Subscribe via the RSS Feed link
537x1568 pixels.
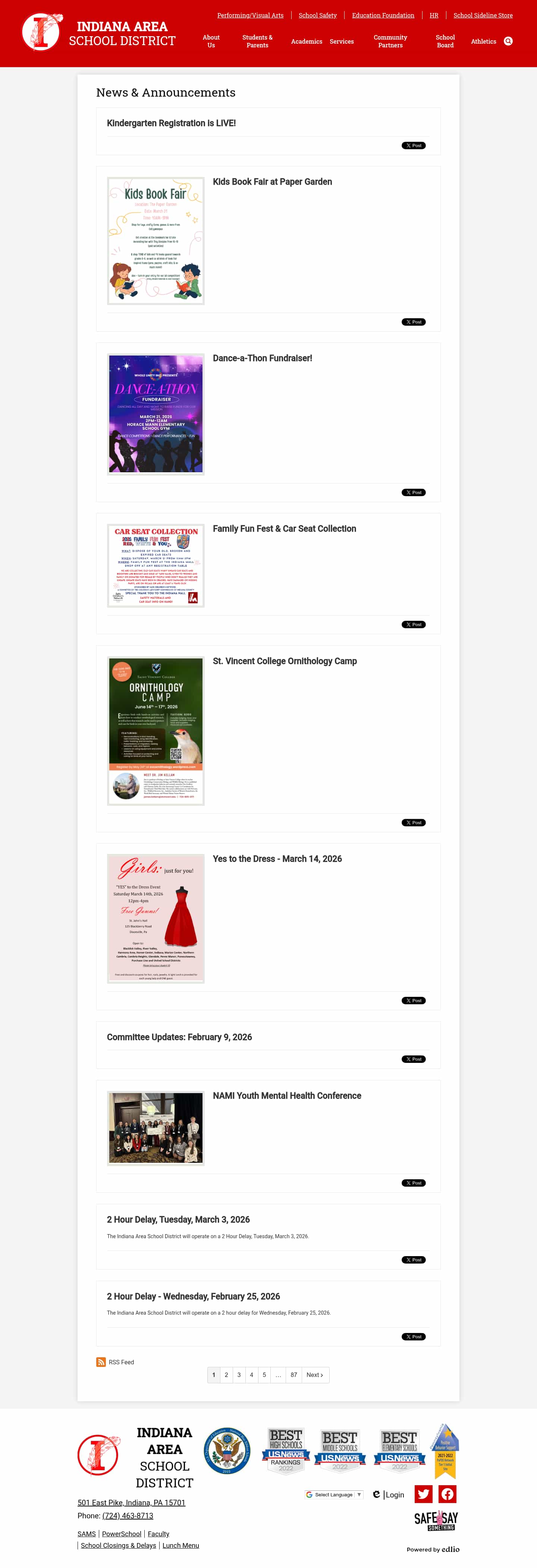pyautogui.click(x=120, y=1362)
